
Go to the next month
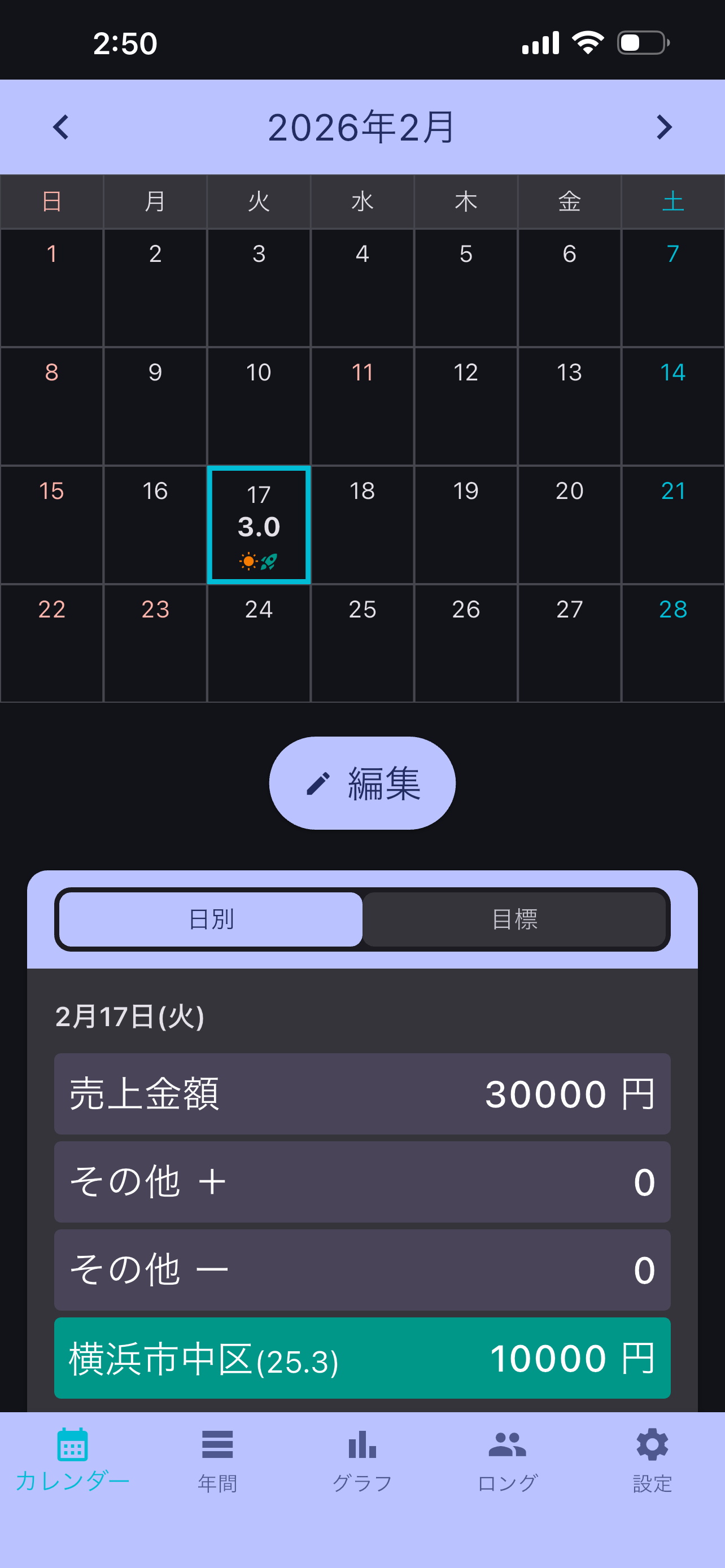(664, 127)
